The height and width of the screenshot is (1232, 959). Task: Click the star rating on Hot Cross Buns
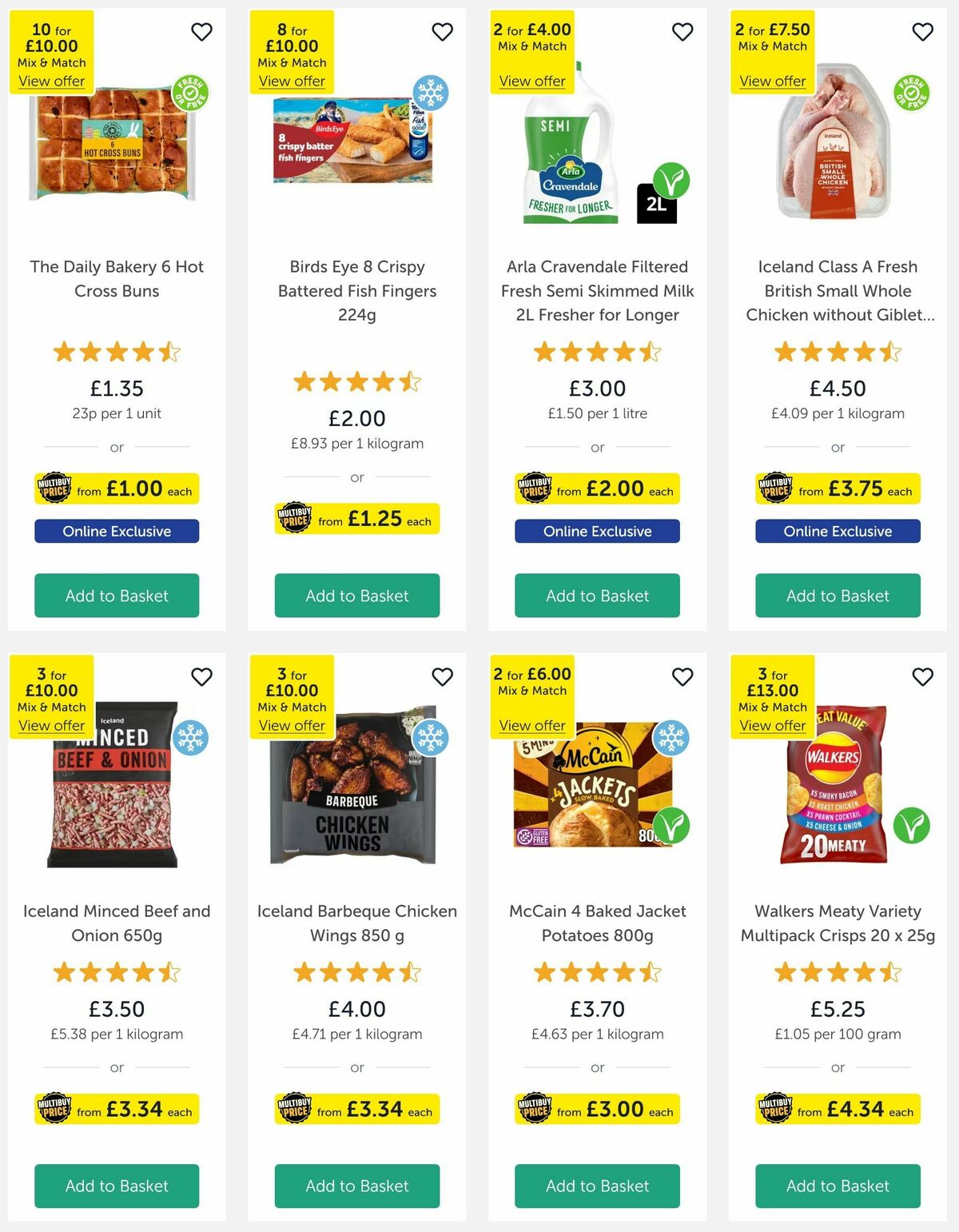(116, 352)
